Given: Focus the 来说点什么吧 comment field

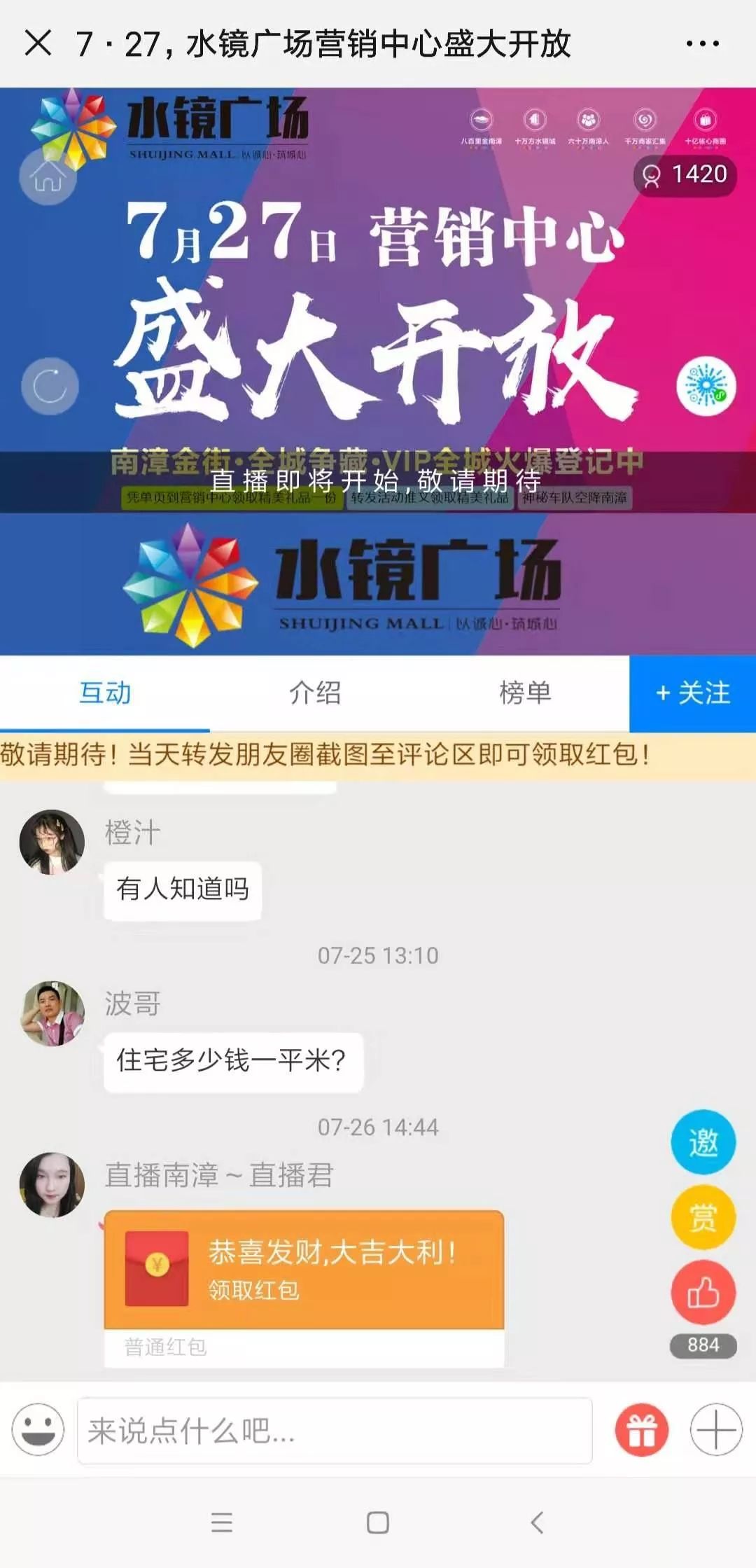Looking at the screenshot, I should coord(335,1430).
